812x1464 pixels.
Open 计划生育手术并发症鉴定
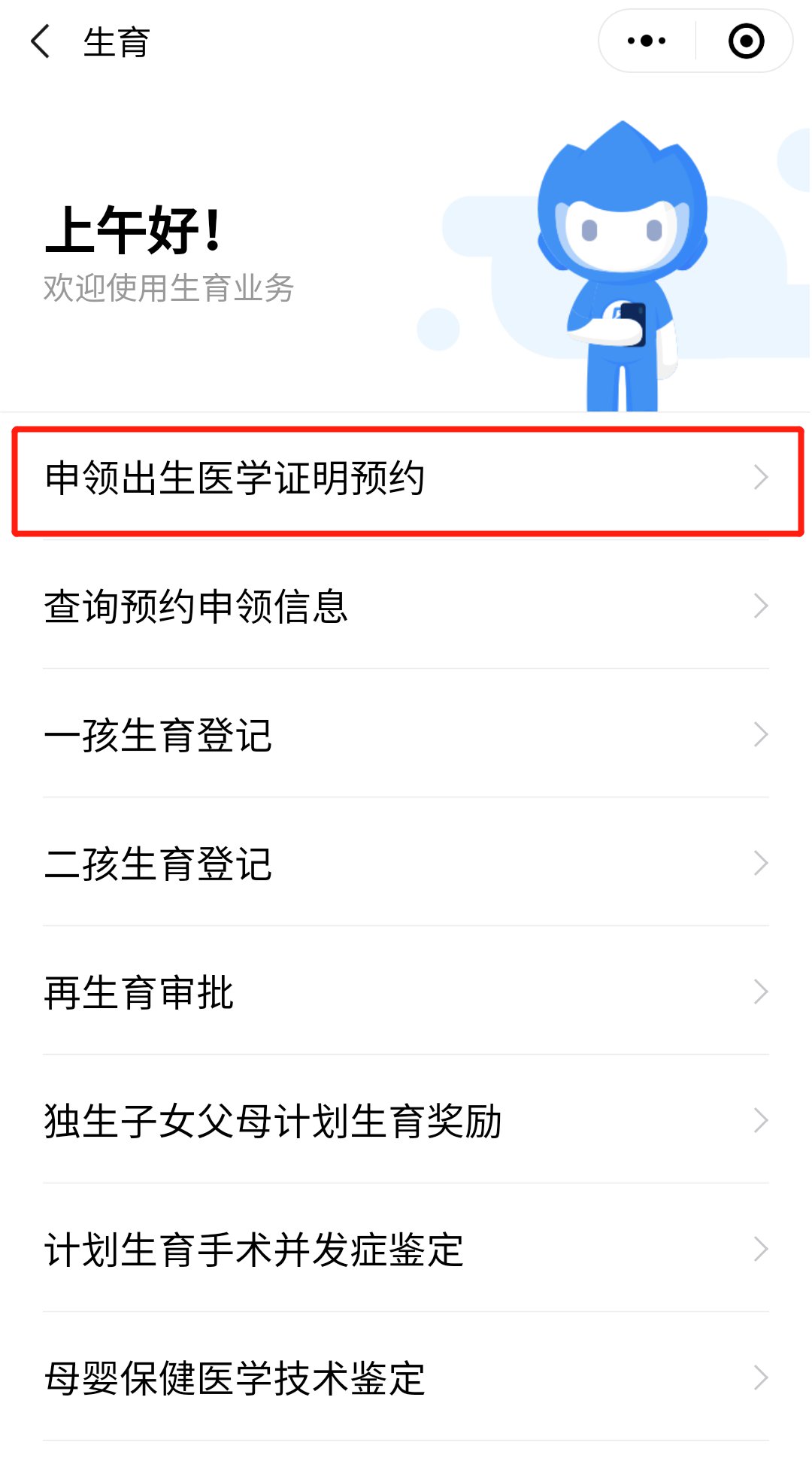406,1250
